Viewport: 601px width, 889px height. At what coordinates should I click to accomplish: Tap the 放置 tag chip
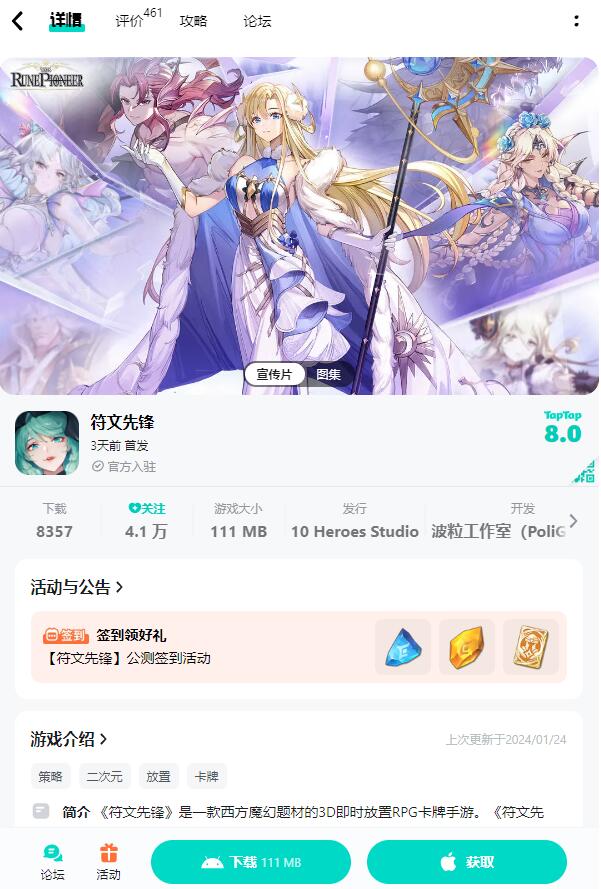pyautogui.click(x=158, y=776)
